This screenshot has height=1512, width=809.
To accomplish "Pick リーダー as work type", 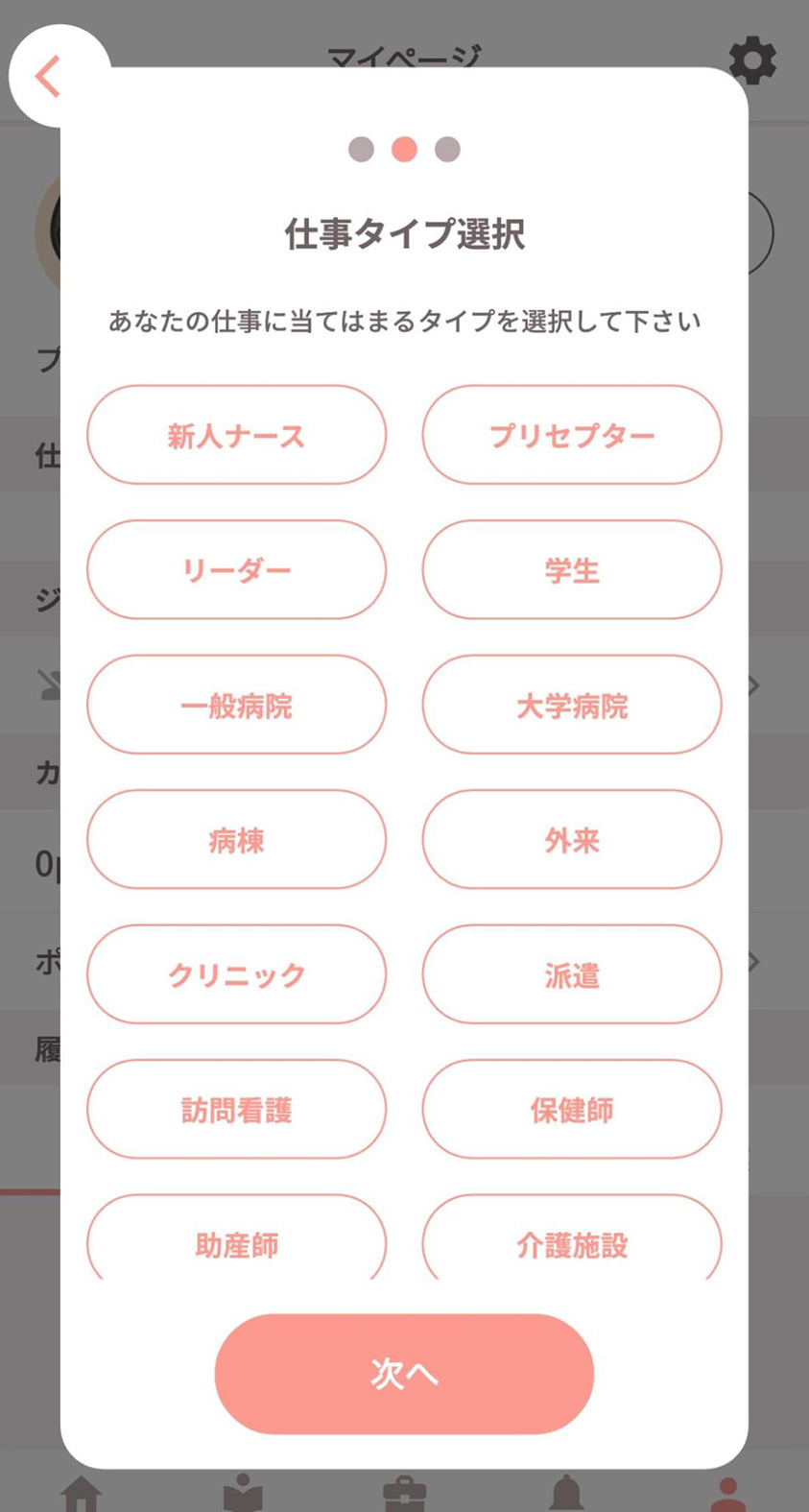I will coord(236,569).
